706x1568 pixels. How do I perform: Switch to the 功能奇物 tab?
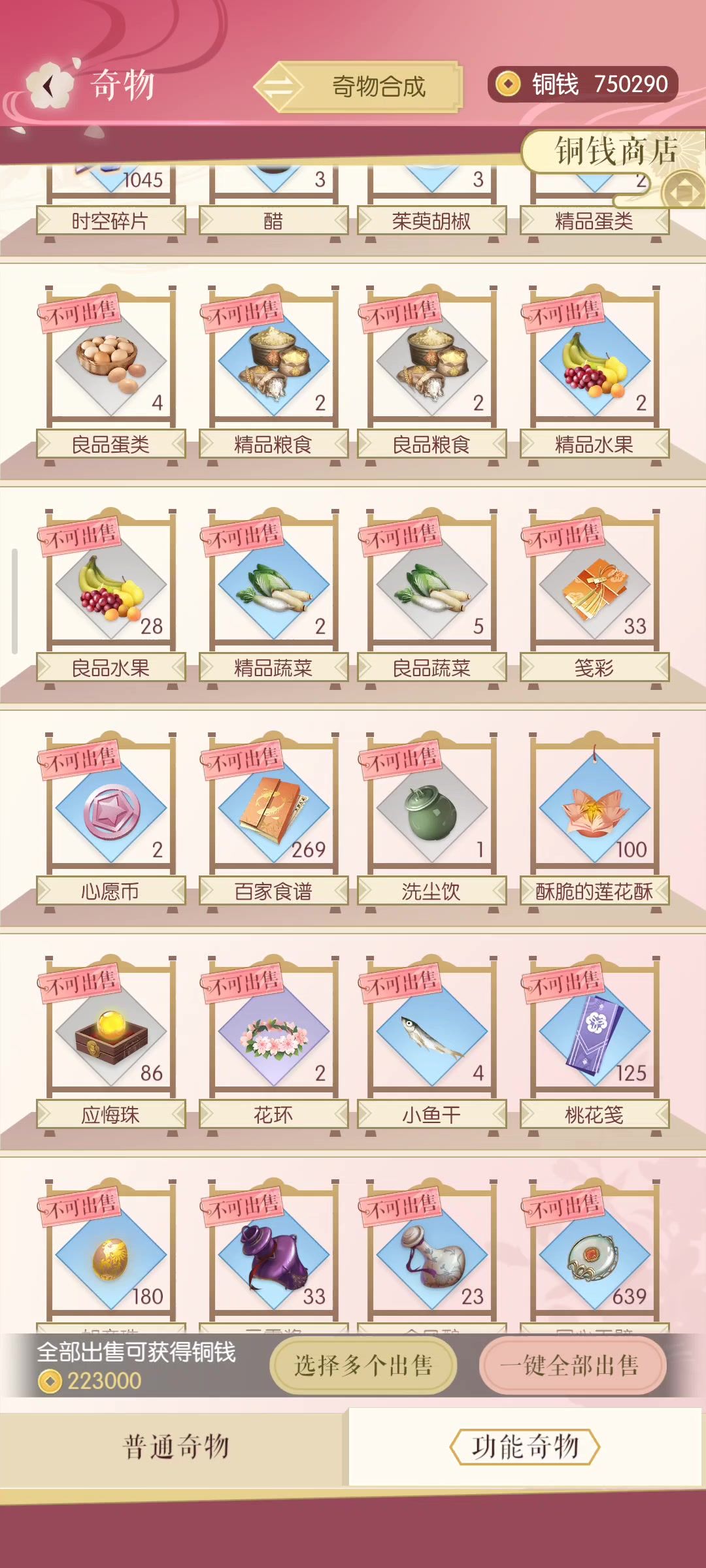525,1446
